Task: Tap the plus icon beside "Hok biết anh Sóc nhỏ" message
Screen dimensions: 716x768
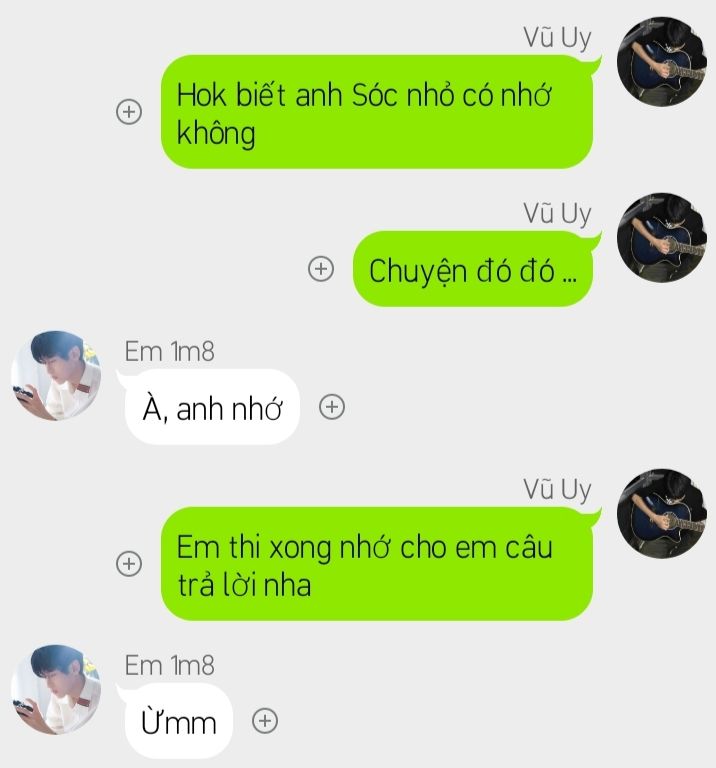Action: point(128,112)
